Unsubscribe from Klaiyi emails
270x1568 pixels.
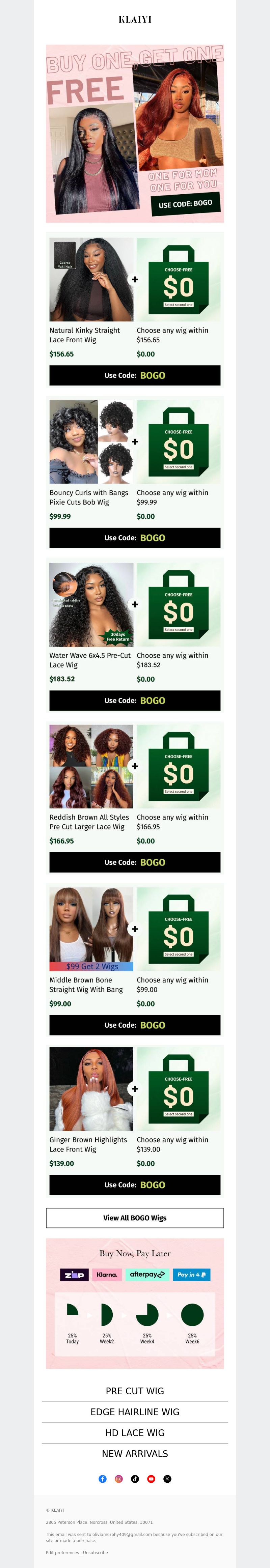pos(96,1552)
